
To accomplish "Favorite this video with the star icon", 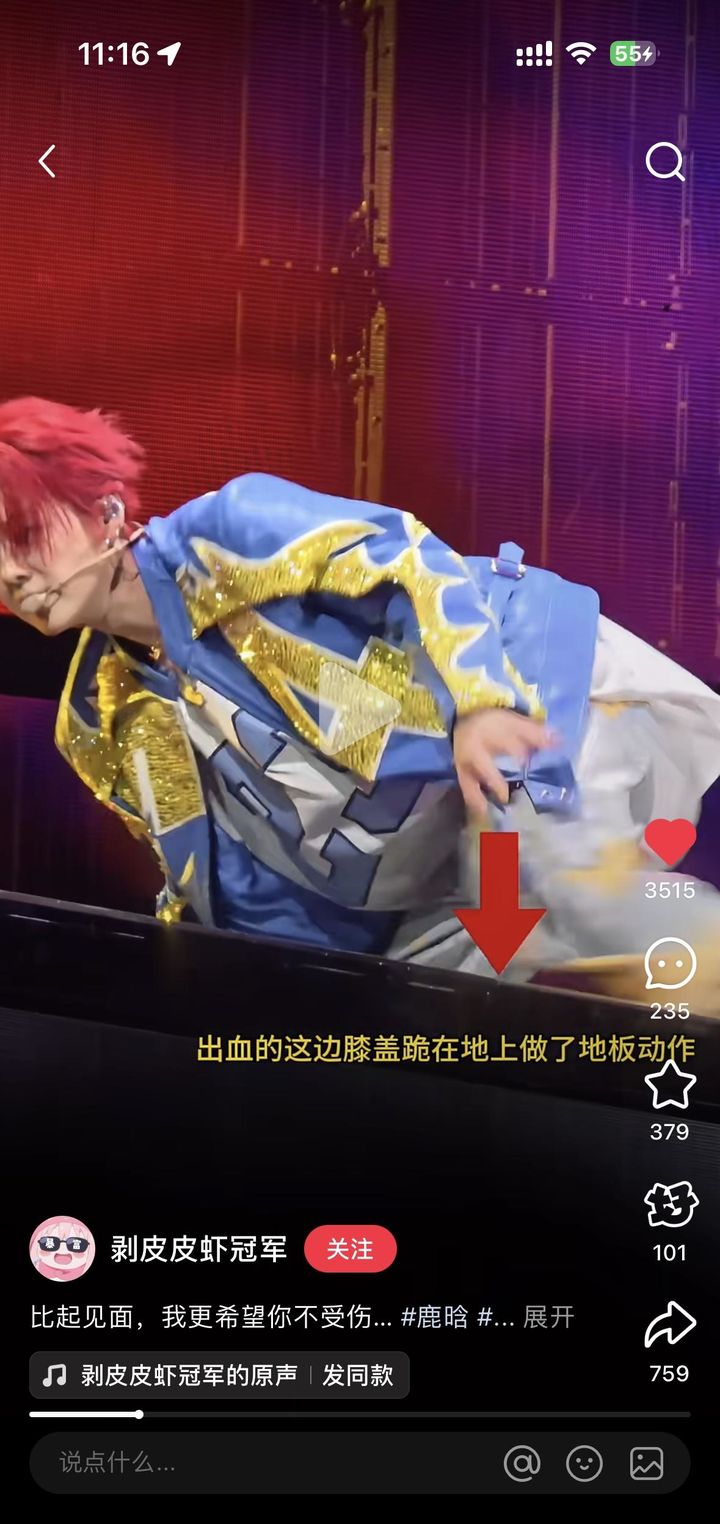I will pyautogui.click(x=669, y=1085).
